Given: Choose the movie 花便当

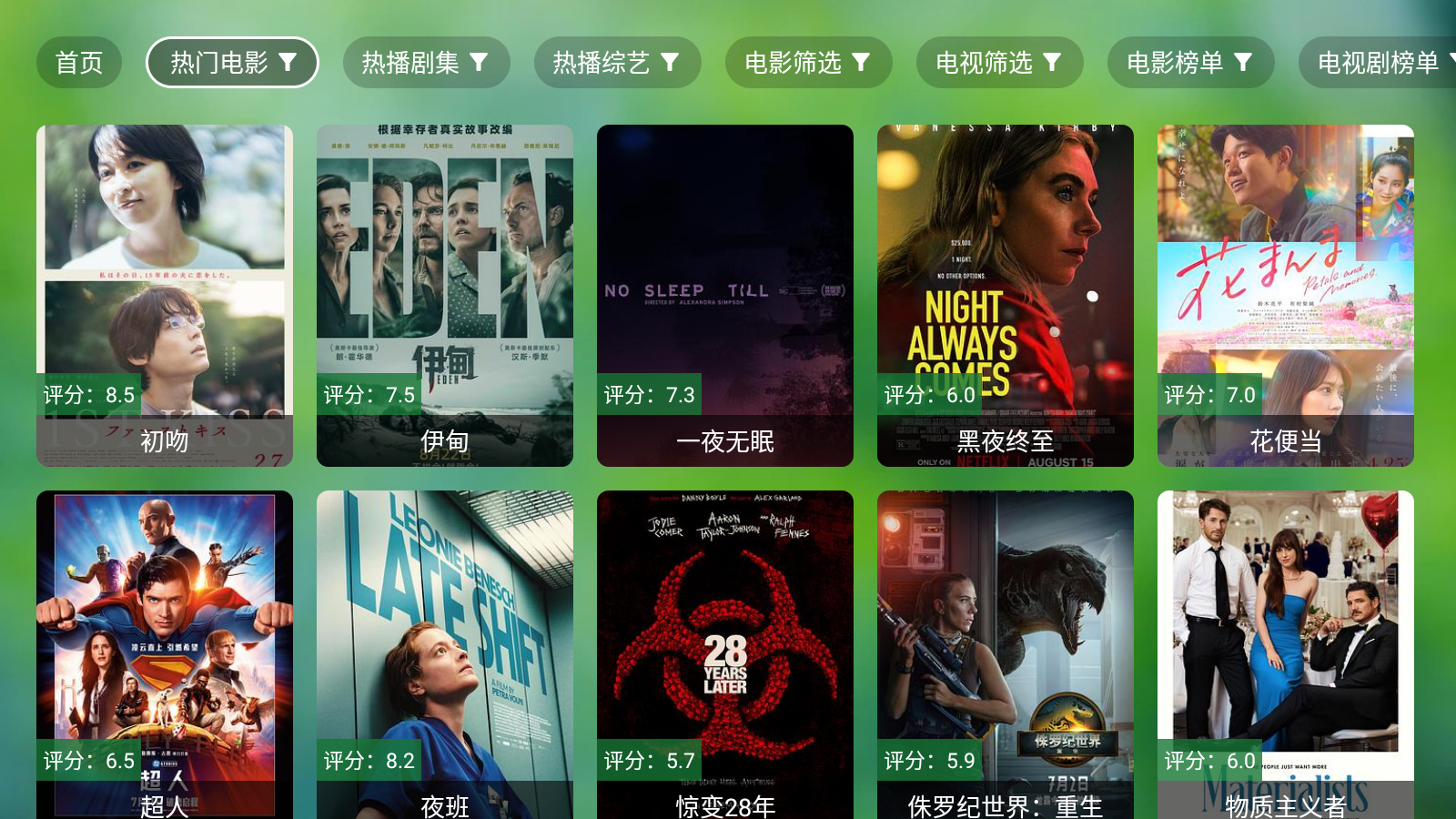Looking at the screenshot, I should 1286,296.
